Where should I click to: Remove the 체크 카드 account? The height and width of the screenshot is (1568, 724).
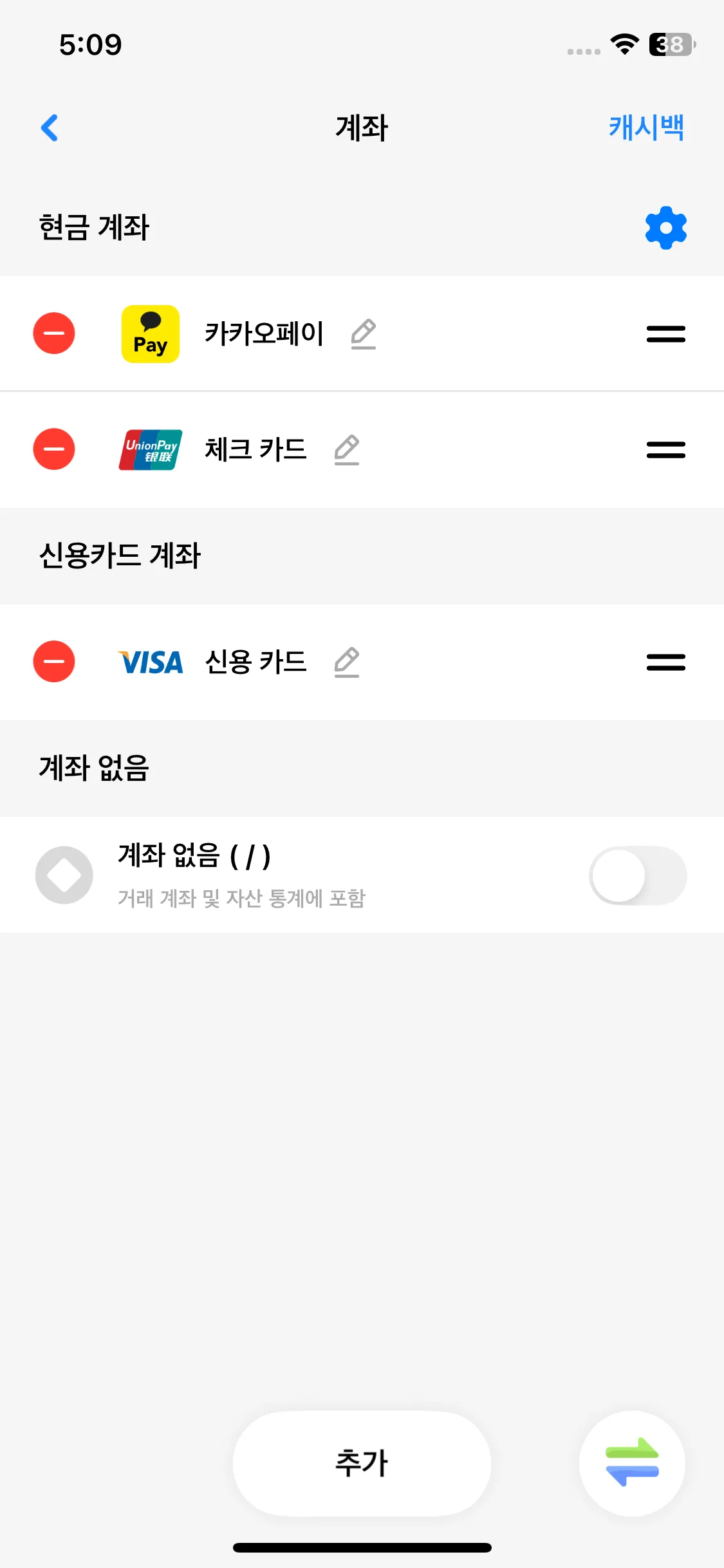[54, 449]
